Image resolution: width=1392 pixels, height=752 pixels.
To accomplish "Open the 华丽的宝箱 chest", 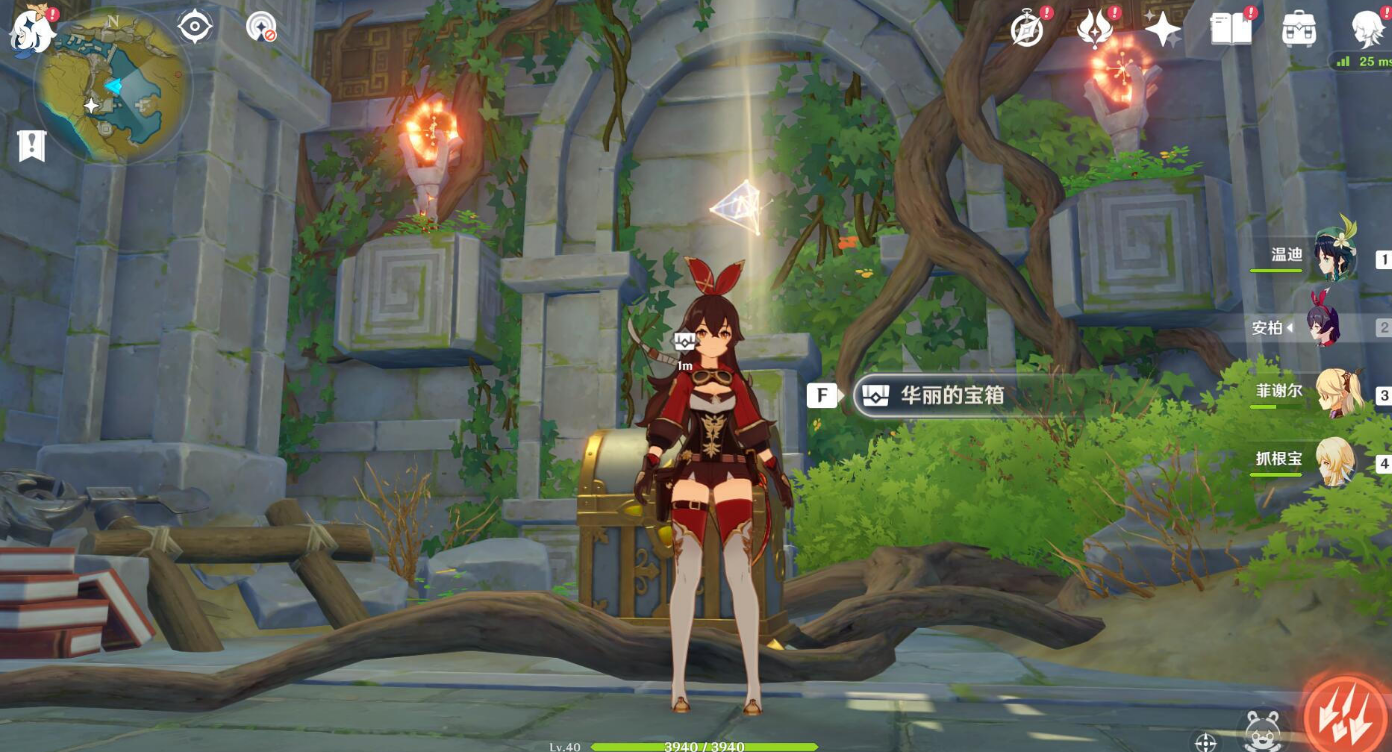I will point(950,396).
